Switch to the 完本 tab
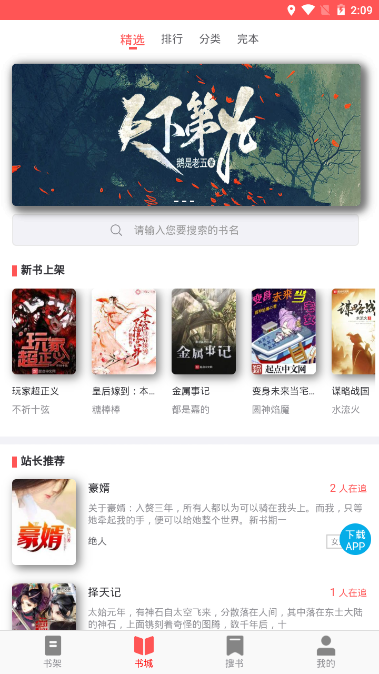The height and width of the screenshot is (674, 379). tap(248, 39)
